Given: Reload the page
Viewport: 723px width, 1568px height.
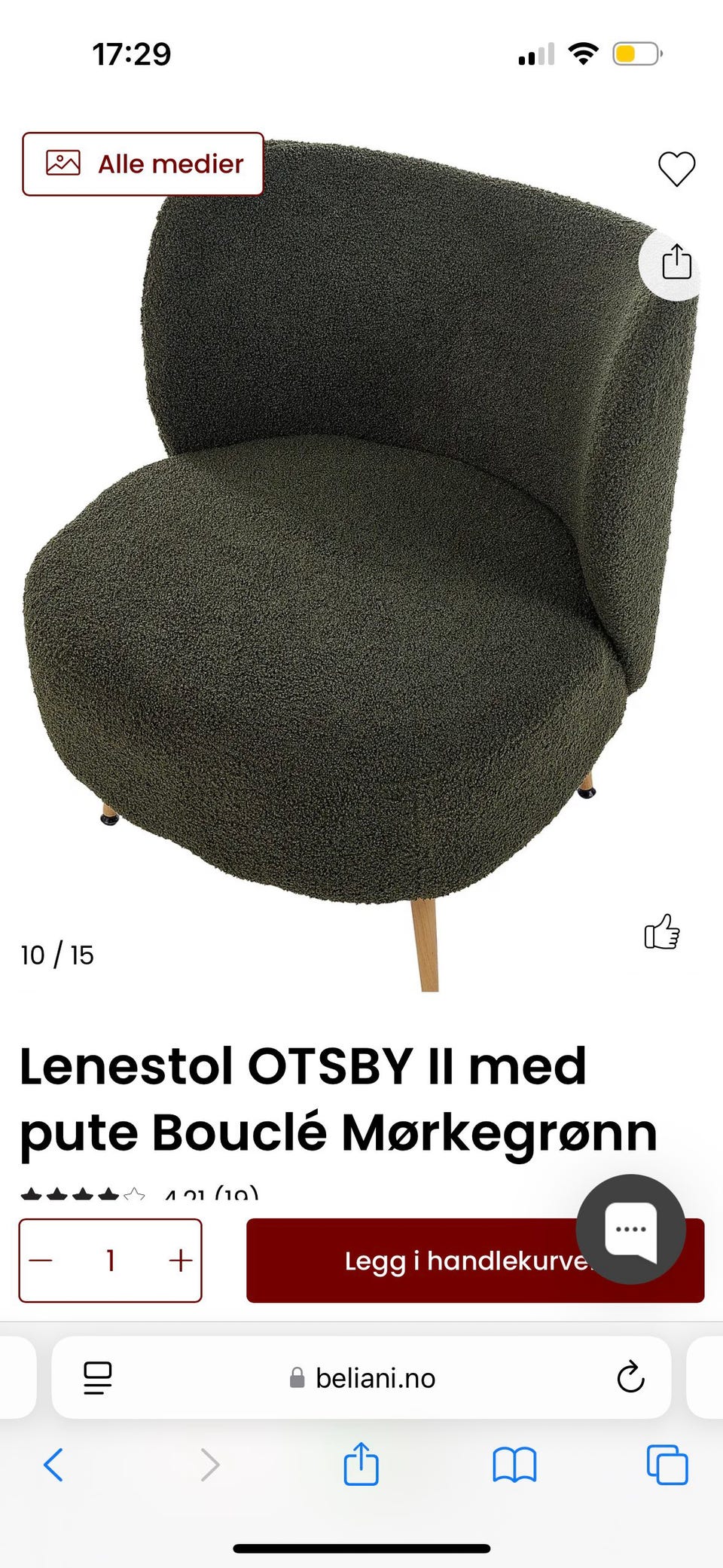Looking at the screenshot, I should tap(630, 1377).
